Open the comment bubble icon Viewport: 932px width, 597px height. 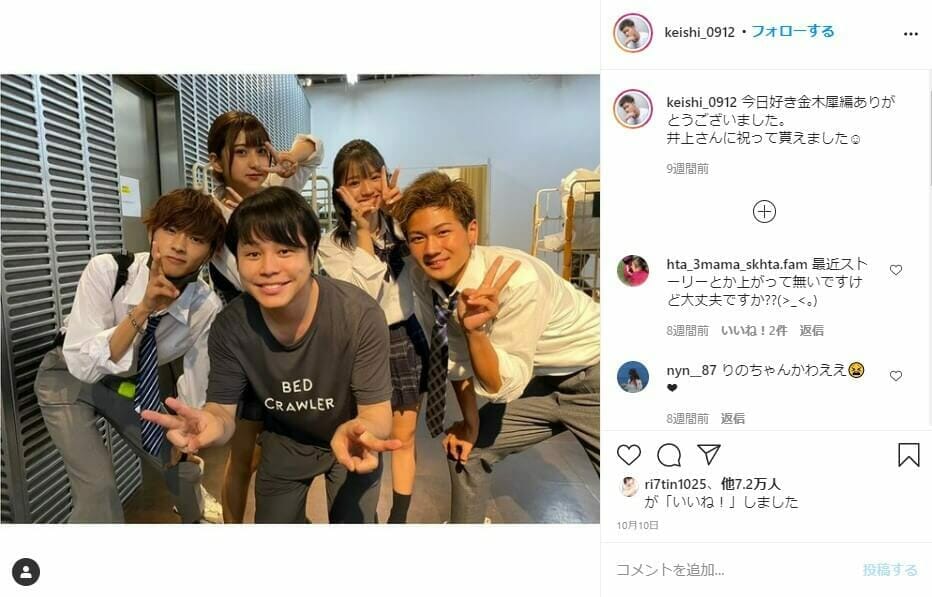(669, 455)
